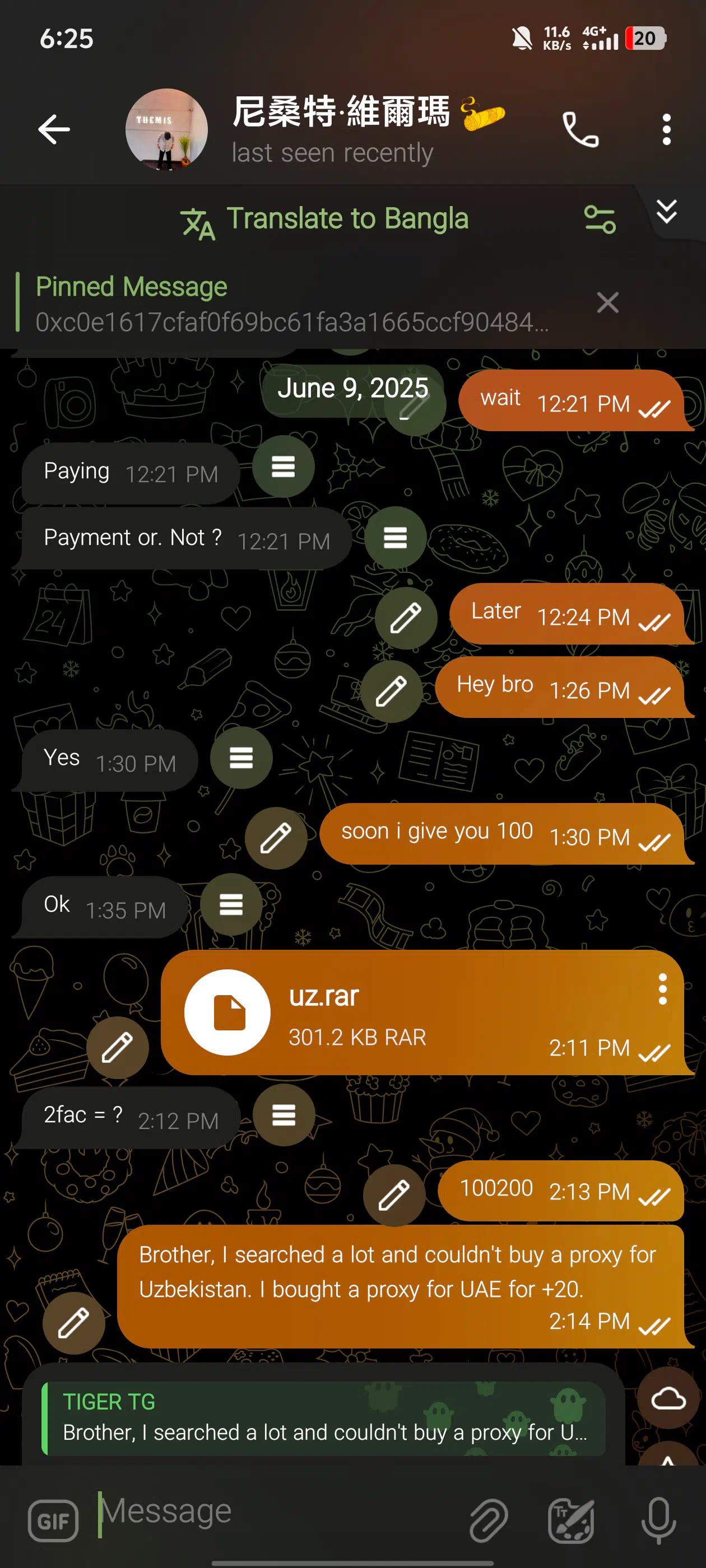
Task: Open the contact's profile picture
Action: [x=166, y=129]
